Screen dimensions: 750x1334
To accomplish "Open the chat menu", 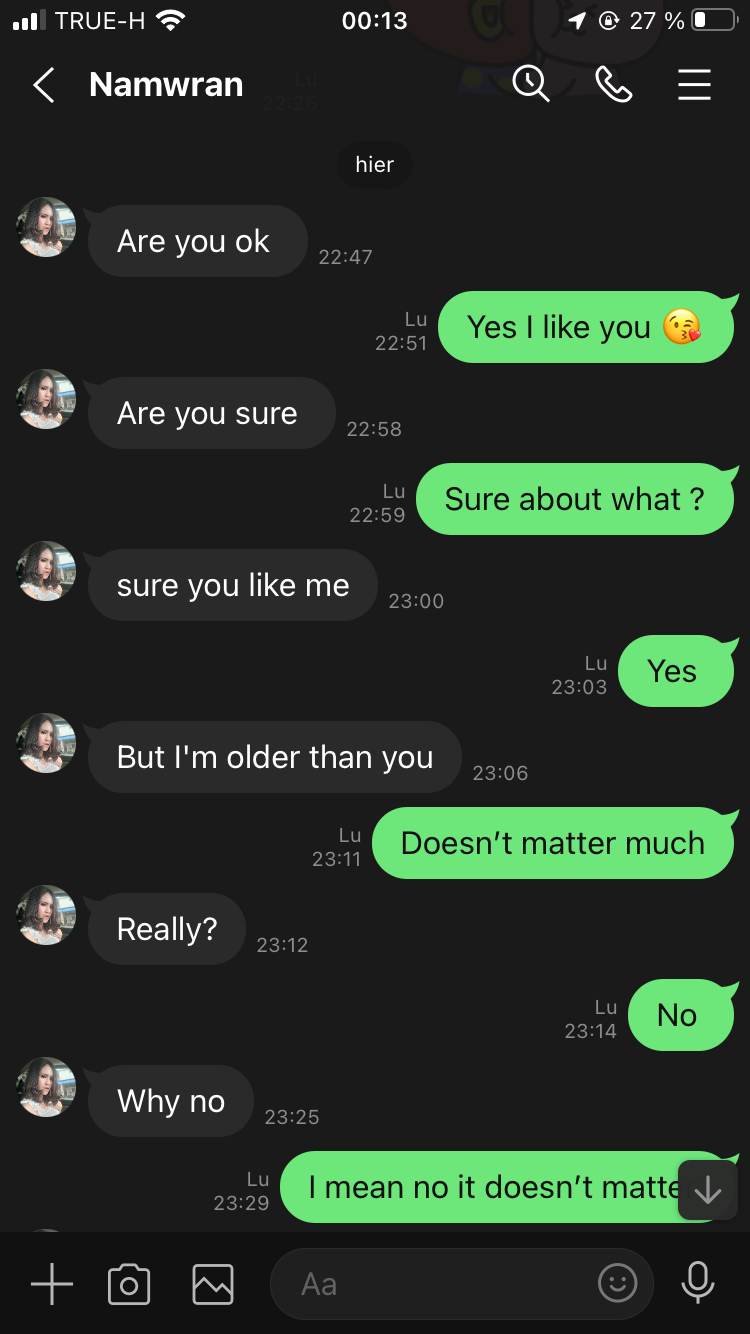I will 694,85.
